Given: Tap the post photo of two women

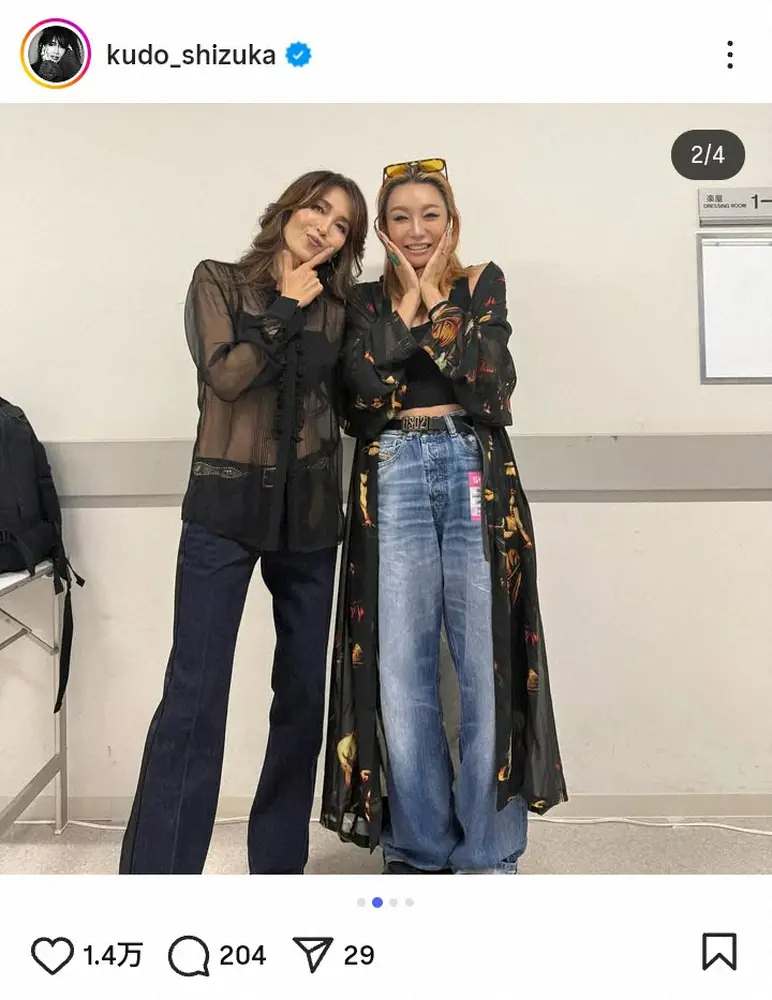Looking at the screenshot, I should click(x=386, y=490).
